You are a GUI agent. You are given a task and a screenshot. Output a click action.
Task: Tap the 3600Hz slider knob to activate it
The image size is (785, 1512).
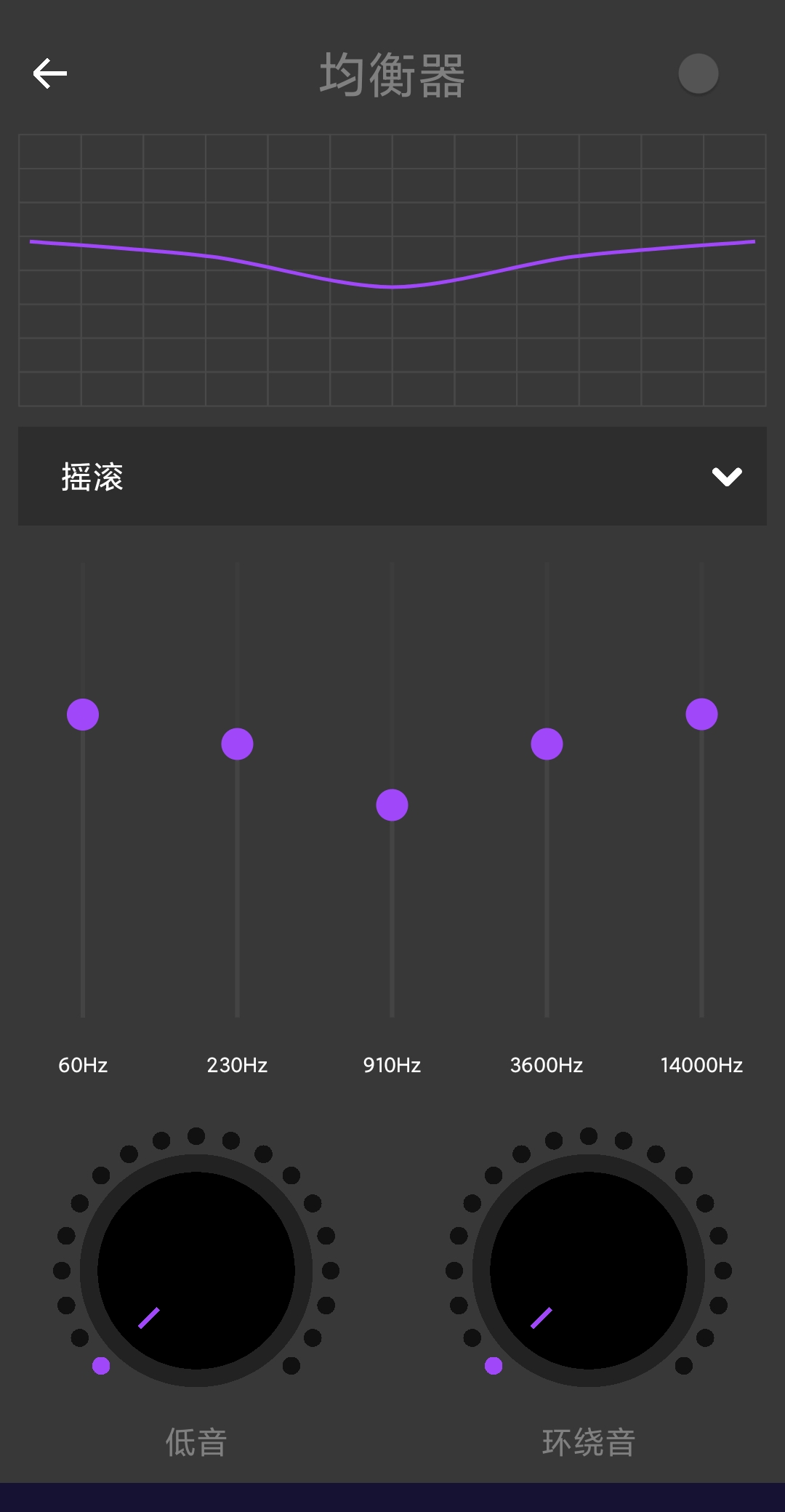(x=547, y=744)
